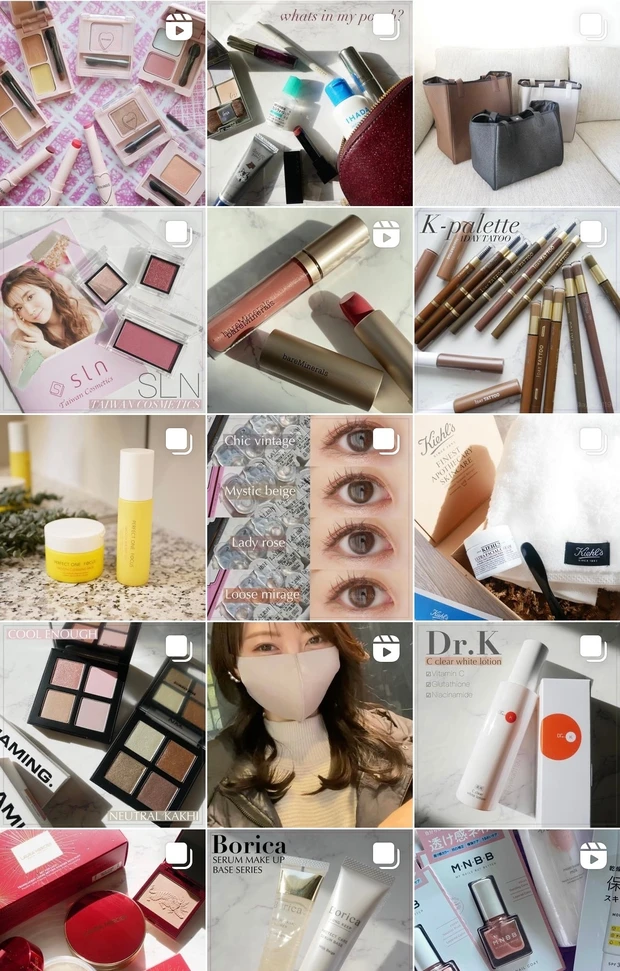View the post with brown and gray tote bags

(517, 103)
